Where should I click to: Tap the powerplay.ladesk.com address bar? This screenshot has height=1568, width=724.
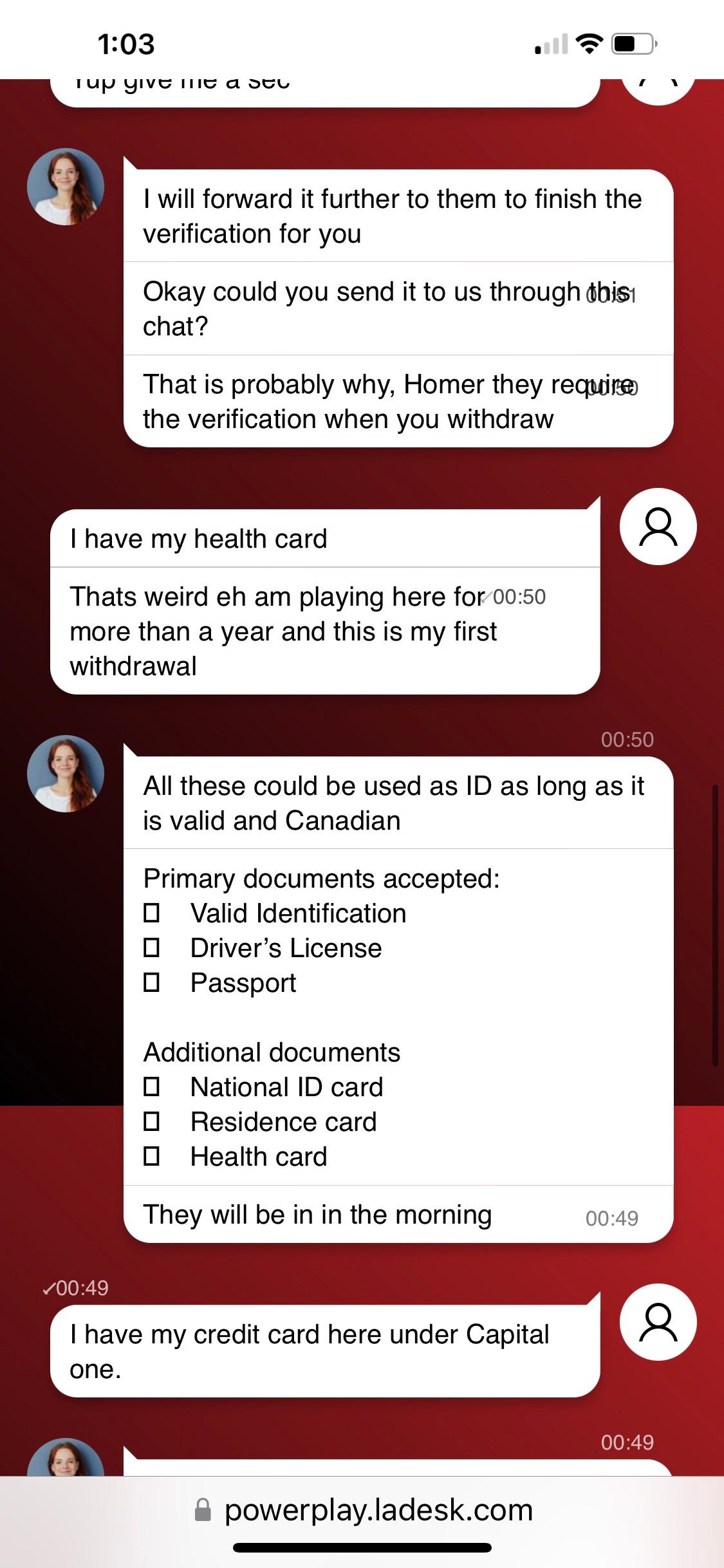point(364,1510)
